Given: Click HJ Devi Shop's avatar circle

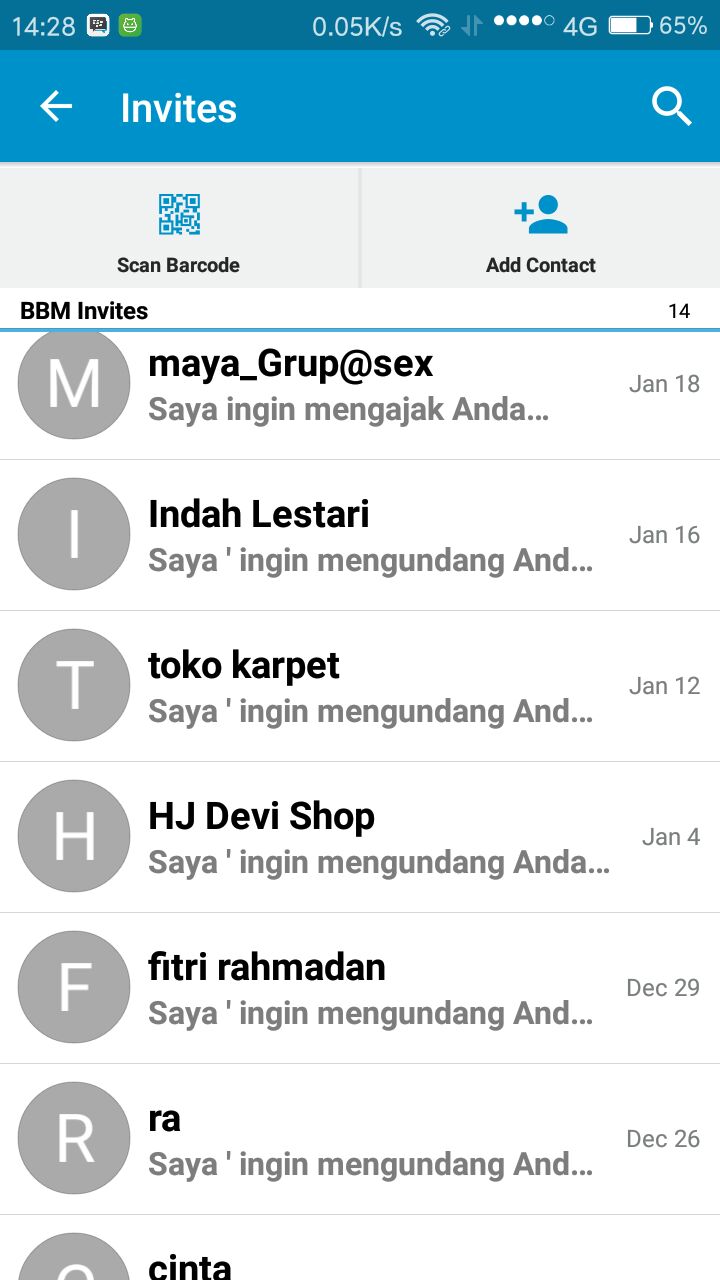Looking at the screenshot, I should pos(73,836).
